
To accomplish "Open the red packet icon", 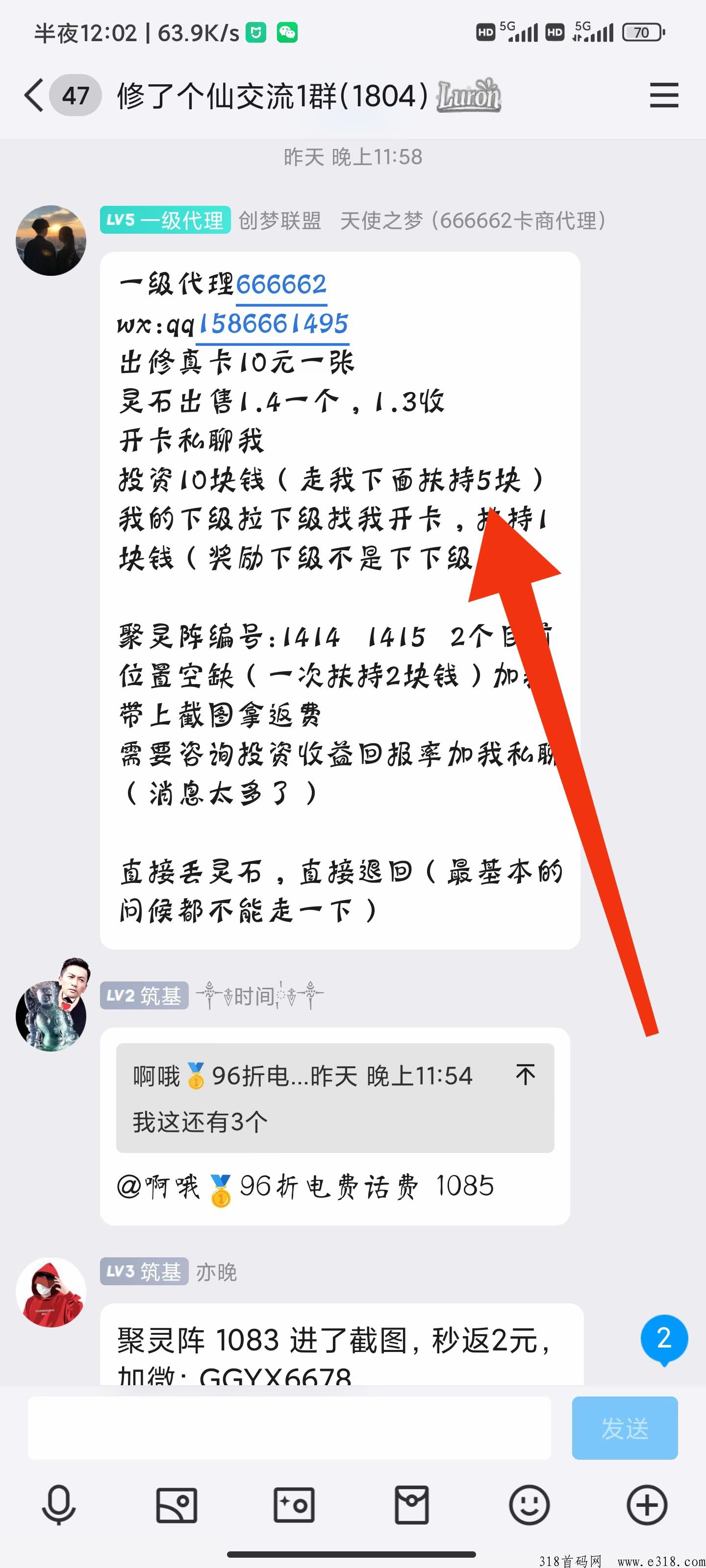I will (412, 1505).
